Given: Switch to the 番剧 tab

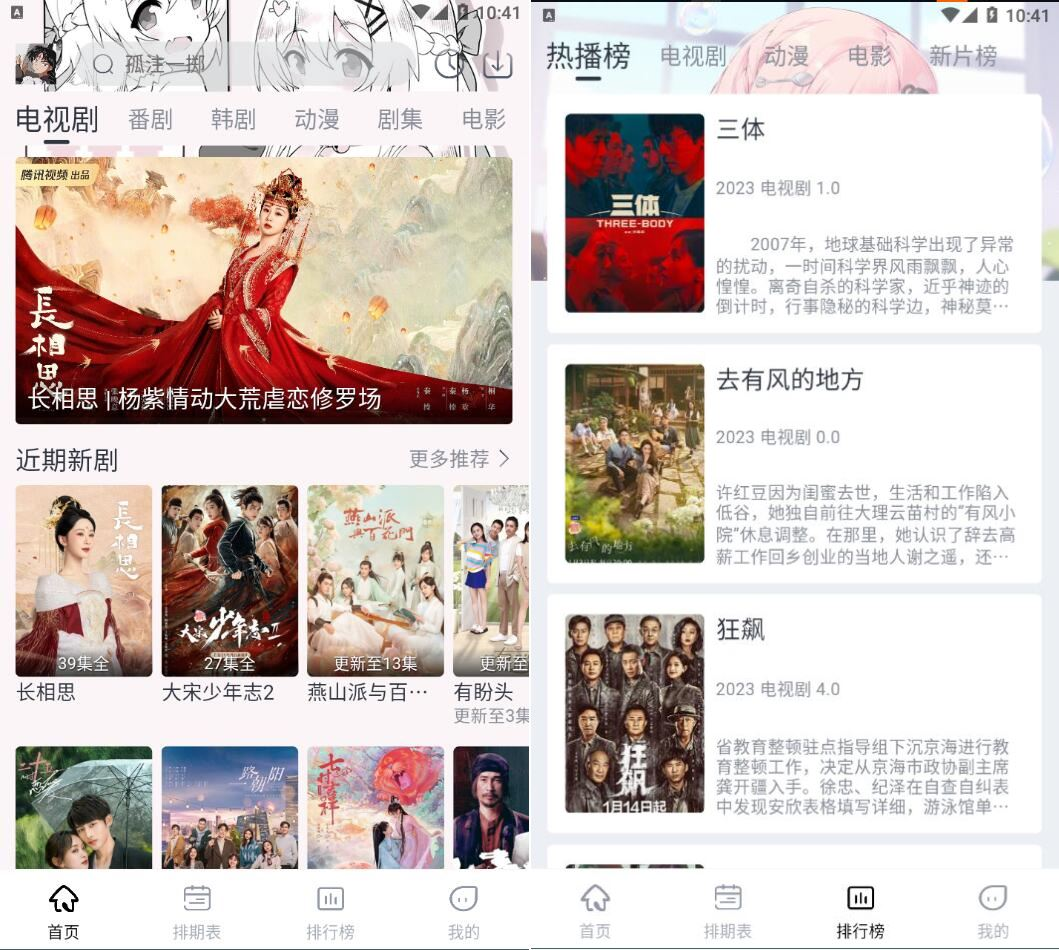Looking at the screenshot, I should pos(150,120).
